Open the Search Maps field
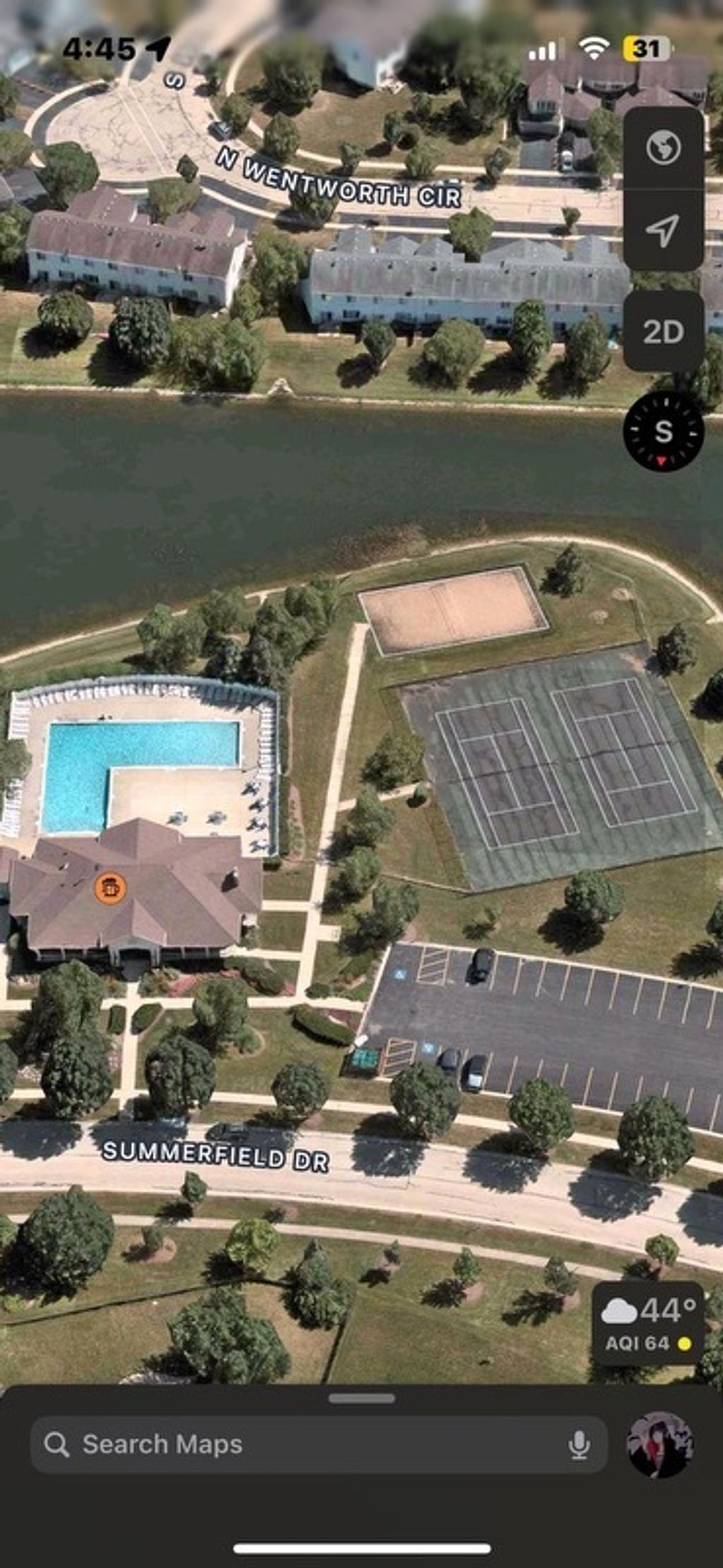This screenshot has height=1568, width=723. click(304, 1444)
